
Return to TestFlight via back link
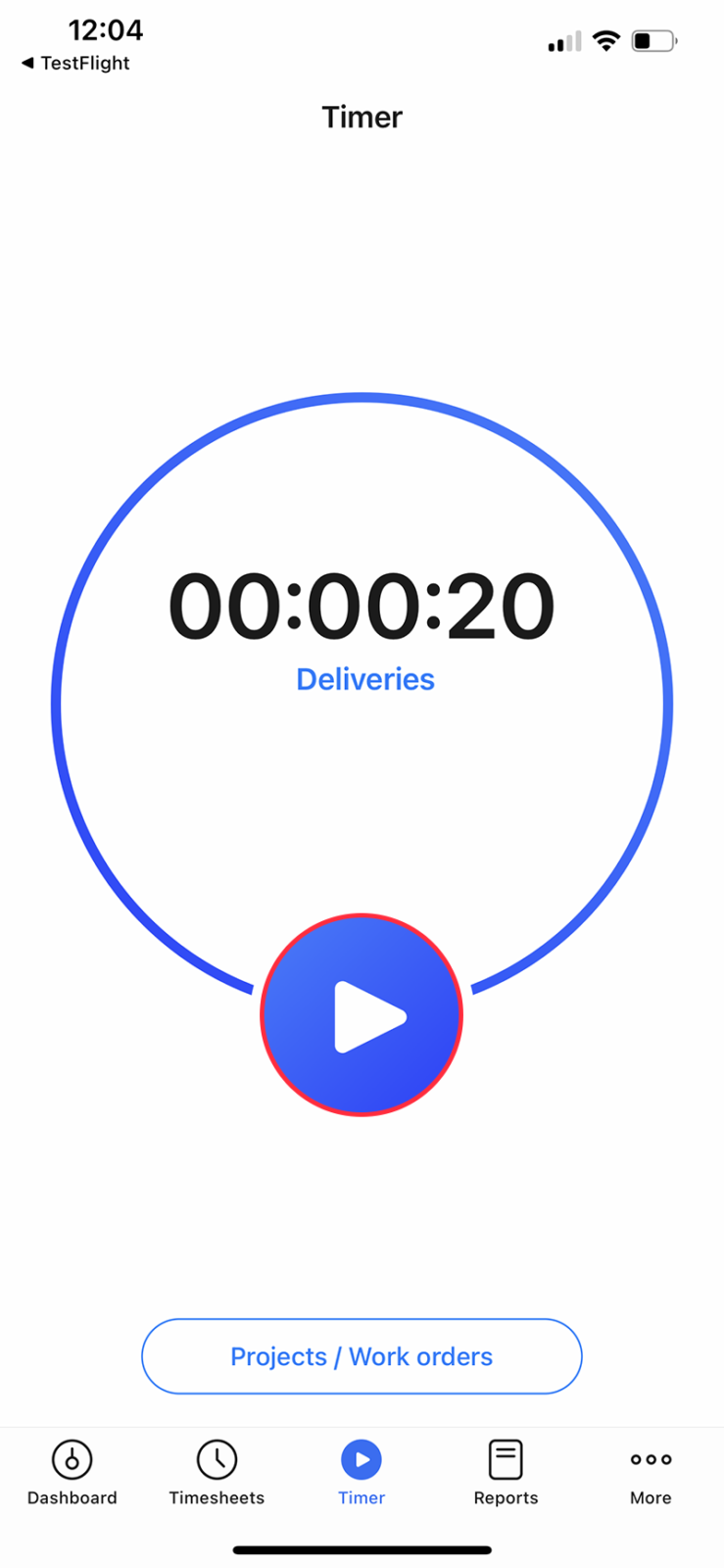[x=75, y=63]
